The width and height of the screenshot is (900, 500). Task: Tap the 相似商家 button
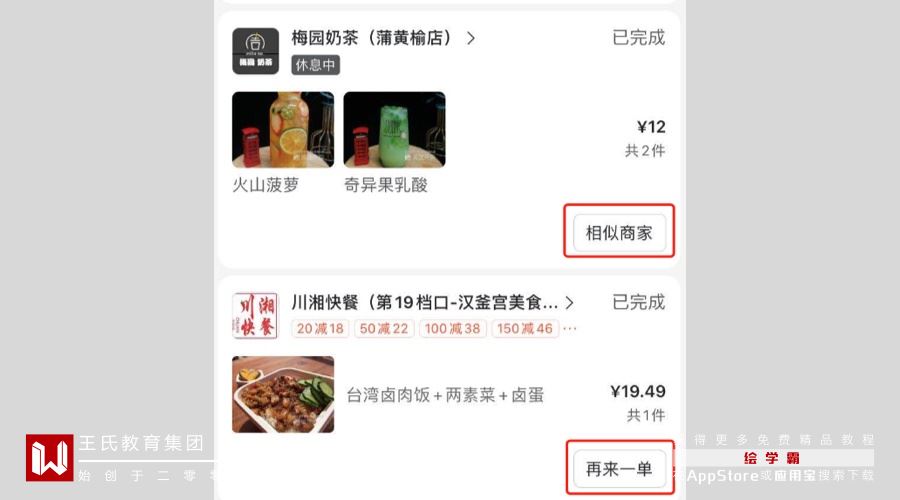click(619, 232)
